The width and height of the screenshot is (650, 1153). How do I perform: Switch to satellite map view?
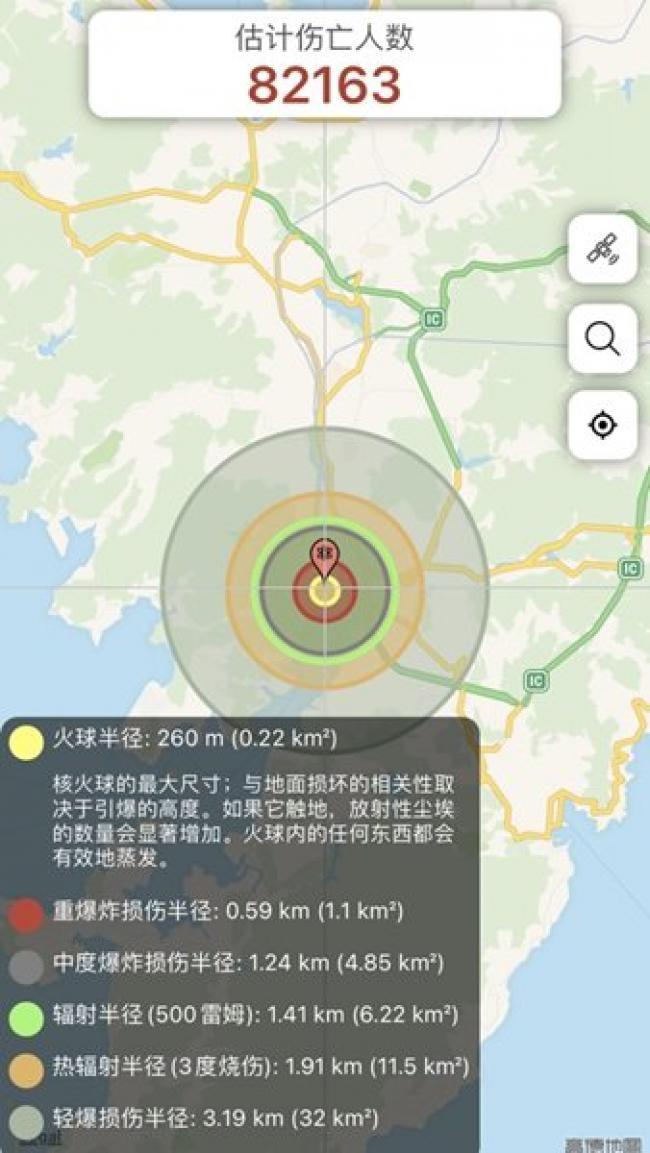[602, 250]
